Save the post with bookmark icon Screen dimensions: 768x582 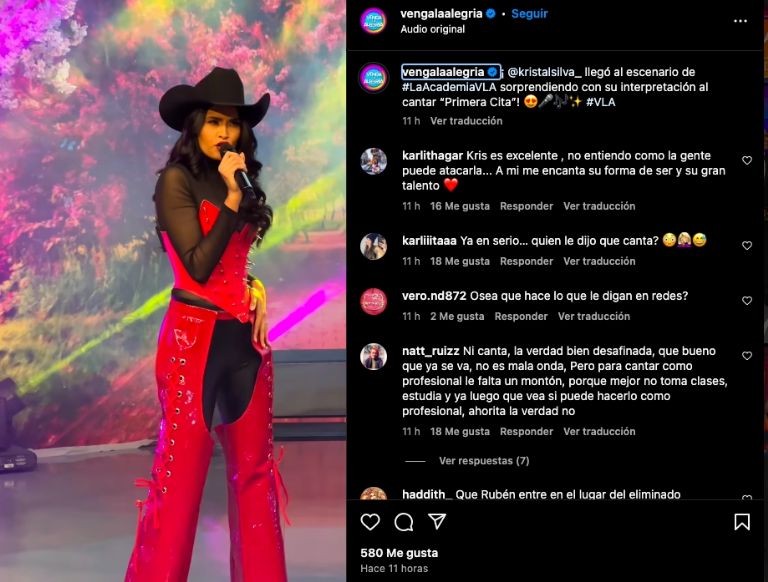pos(742,522)
